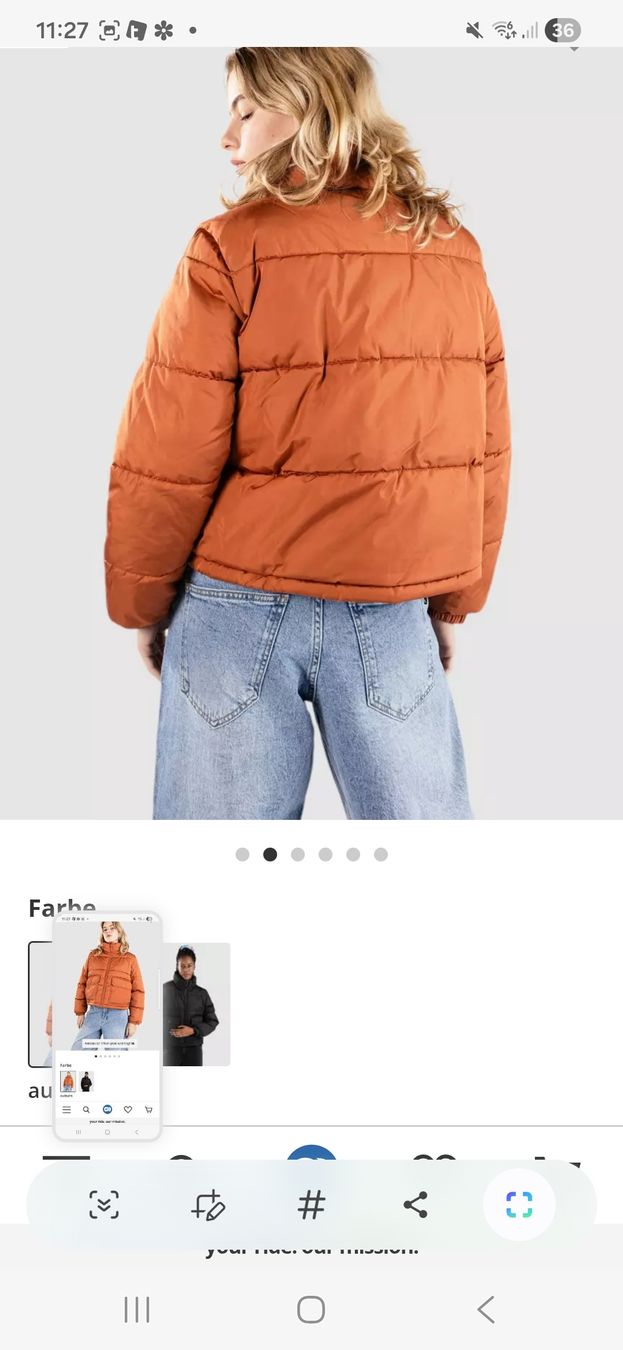Return to the home screen via the home button
This screenshot has height=1350, width=623.
click(311, 1309)
